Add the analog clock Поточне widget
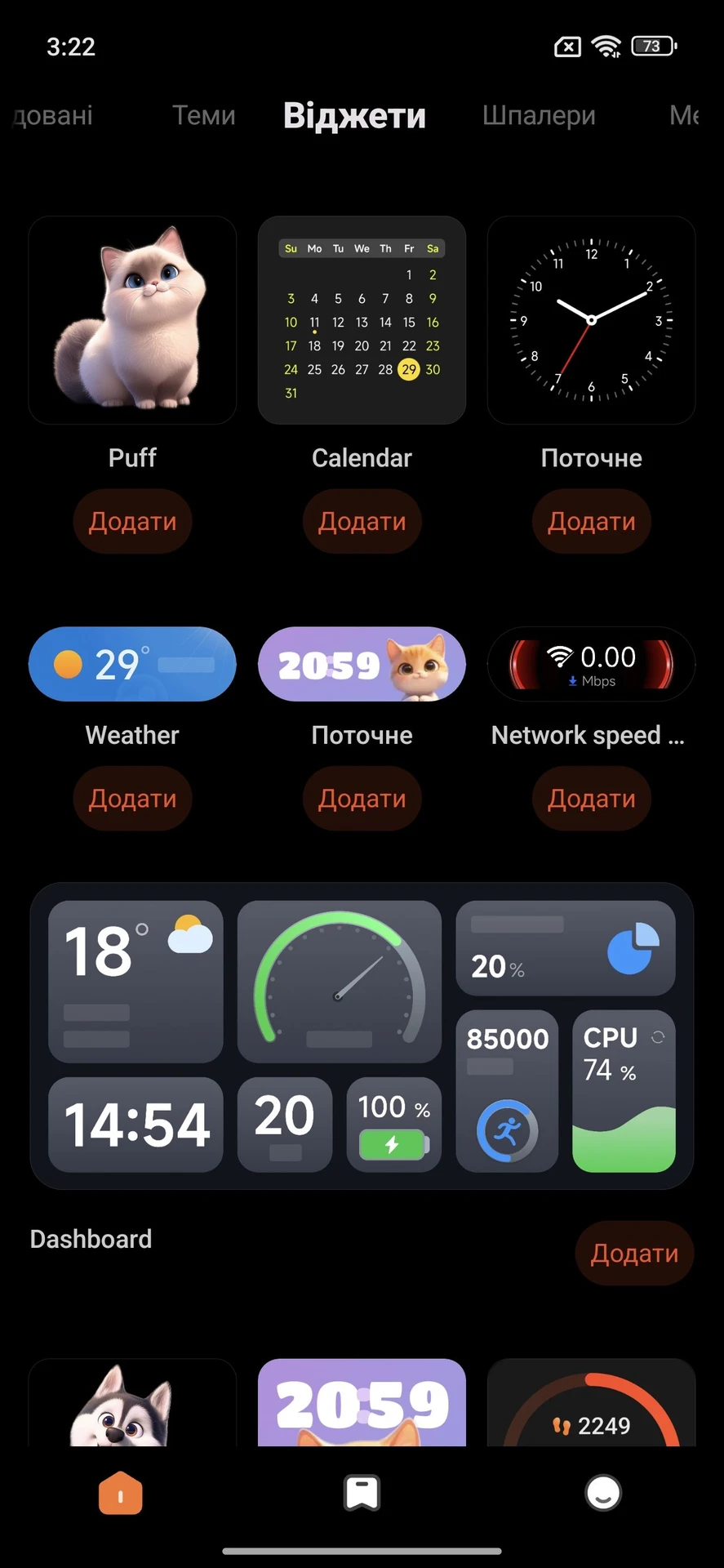This screenshot has width=724, height=1568. pos(591,521)
